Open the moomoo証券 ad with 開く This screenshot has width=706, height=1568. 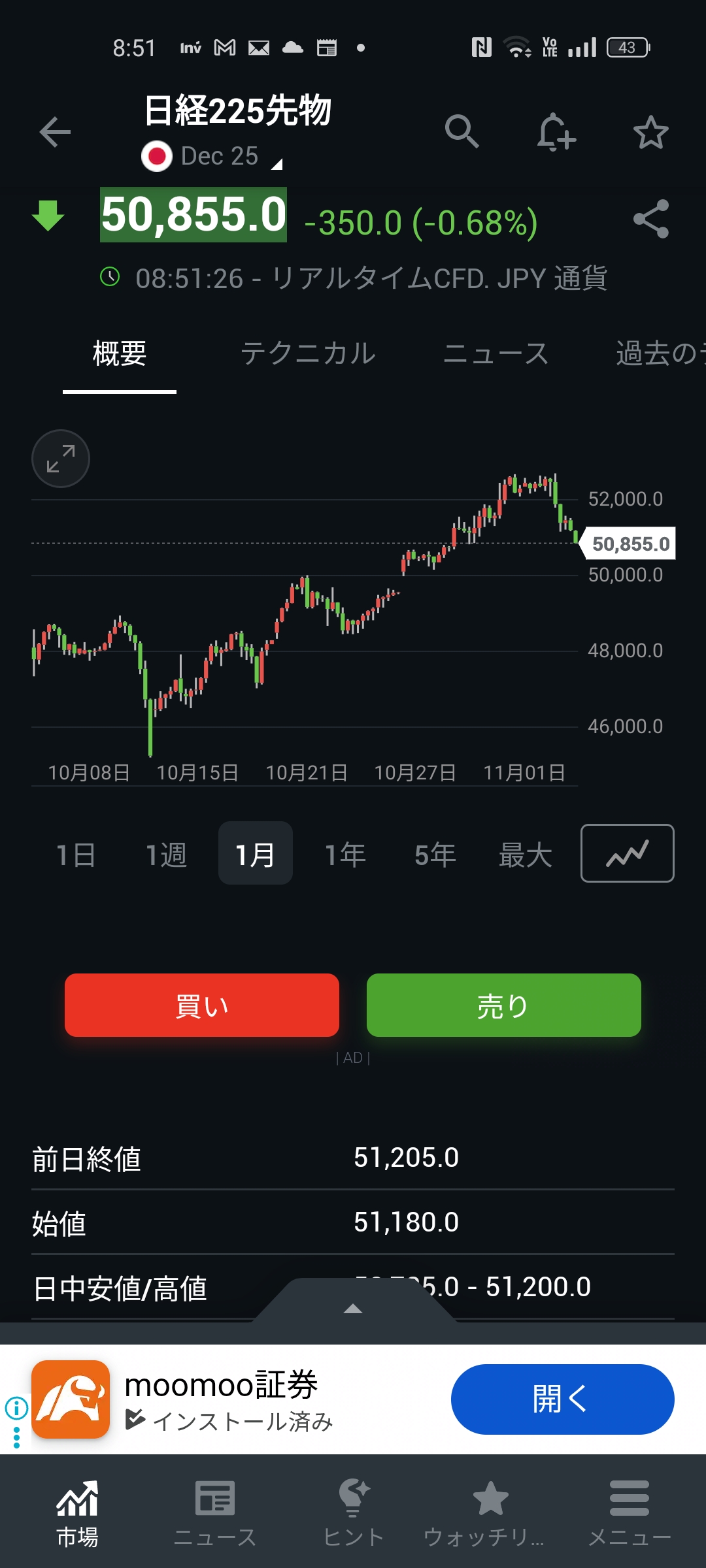(x=562, y=1399)
